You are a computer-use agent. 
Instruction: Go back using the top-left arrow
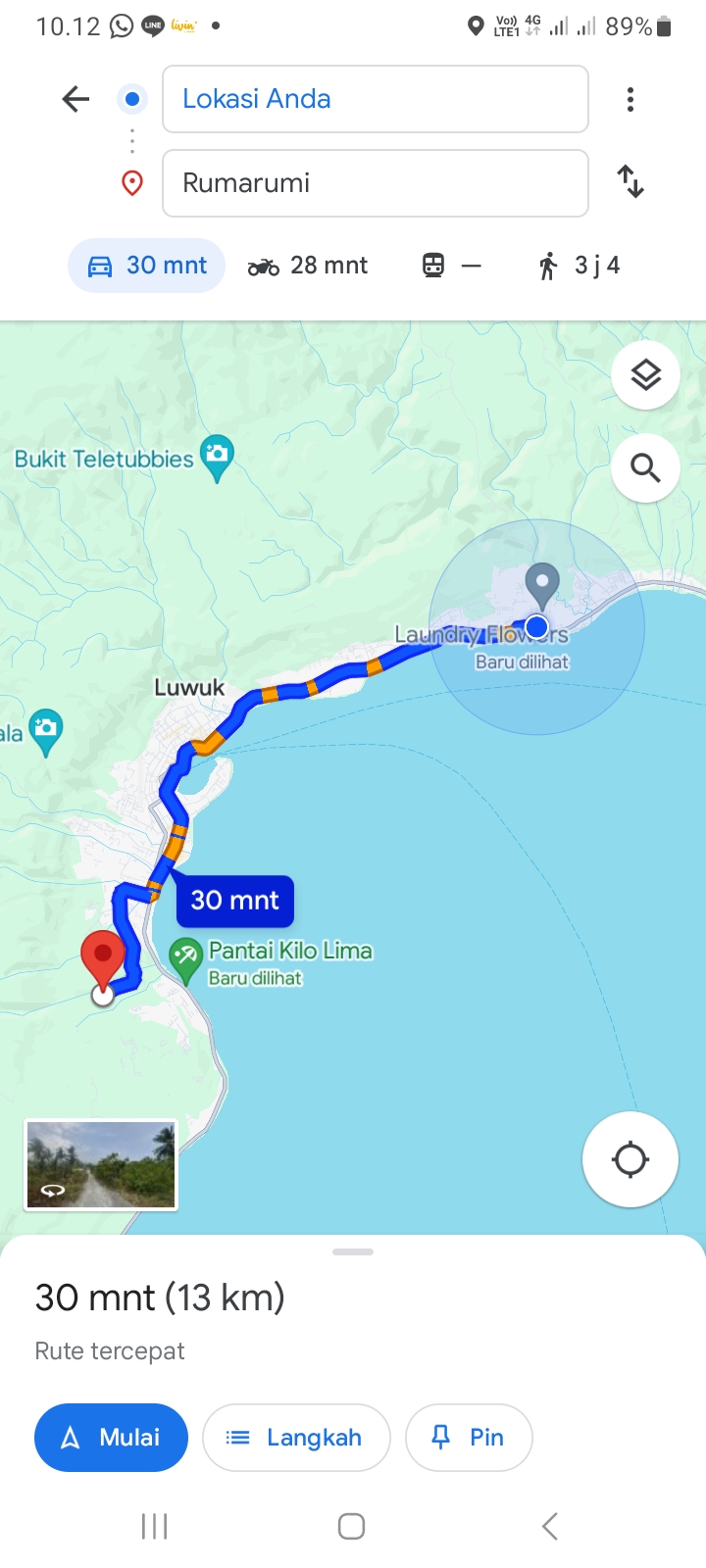(x=76, y=99)
